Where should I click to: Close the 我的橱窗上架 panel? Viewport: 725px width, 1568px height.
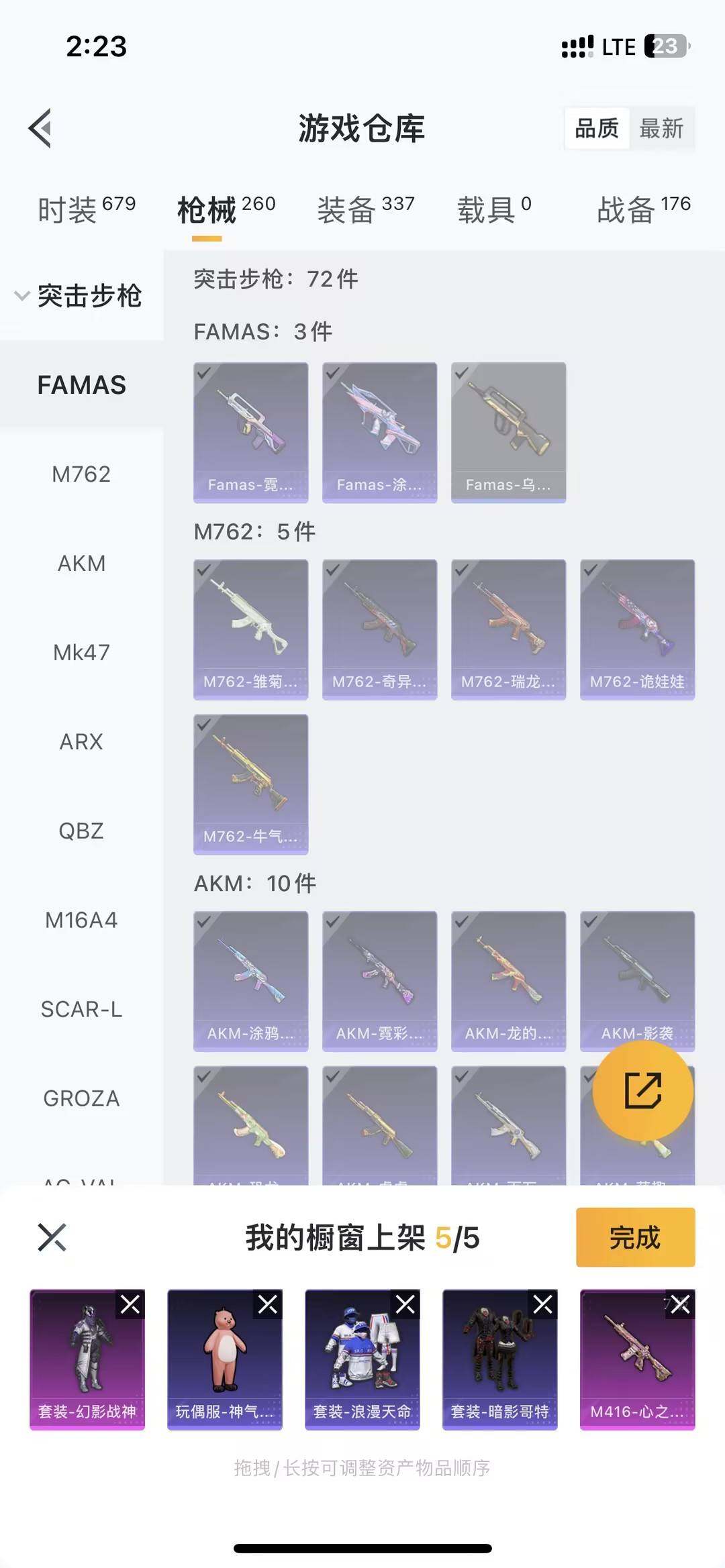52,1237
